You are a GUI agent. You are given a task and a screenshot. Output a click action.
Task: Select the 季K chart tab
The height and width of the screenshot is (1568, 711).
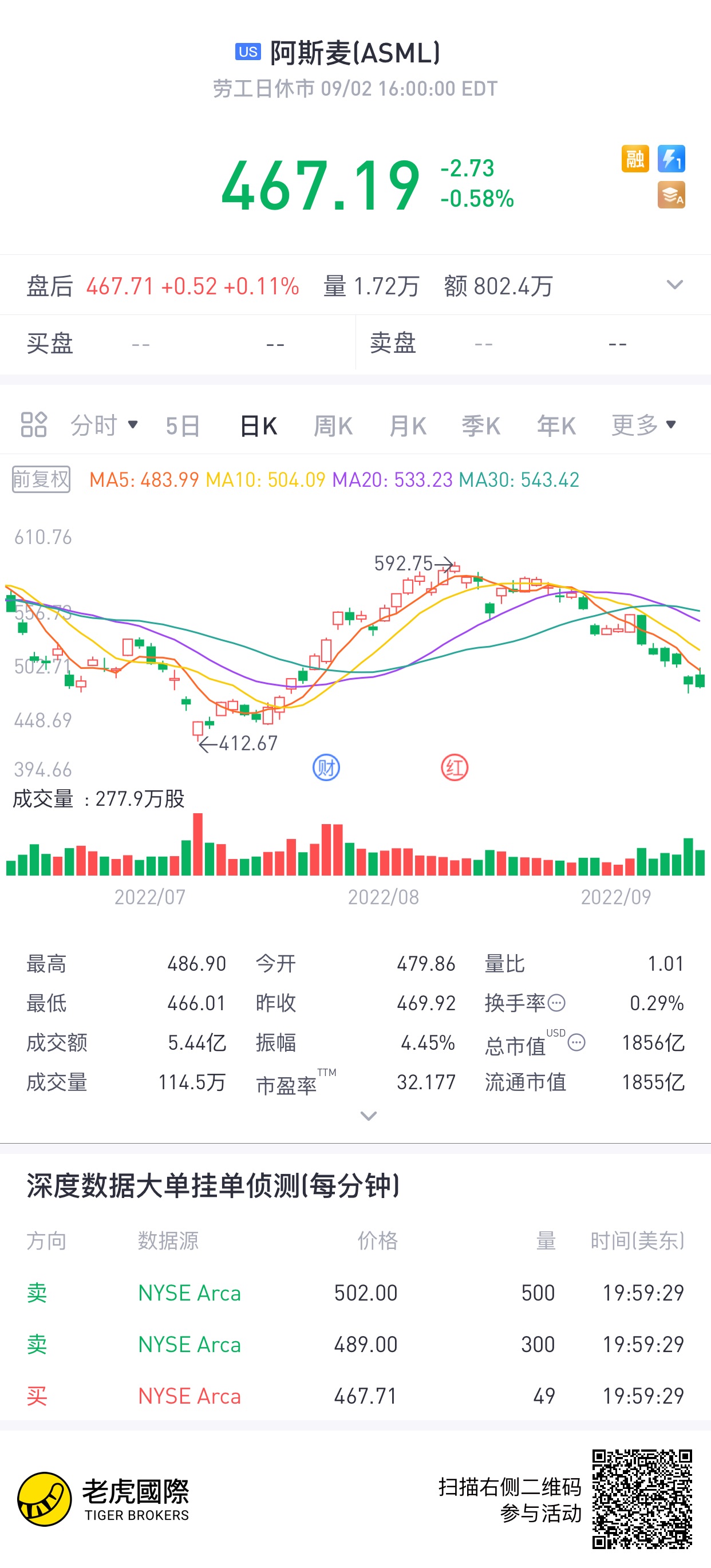(480, 426)
